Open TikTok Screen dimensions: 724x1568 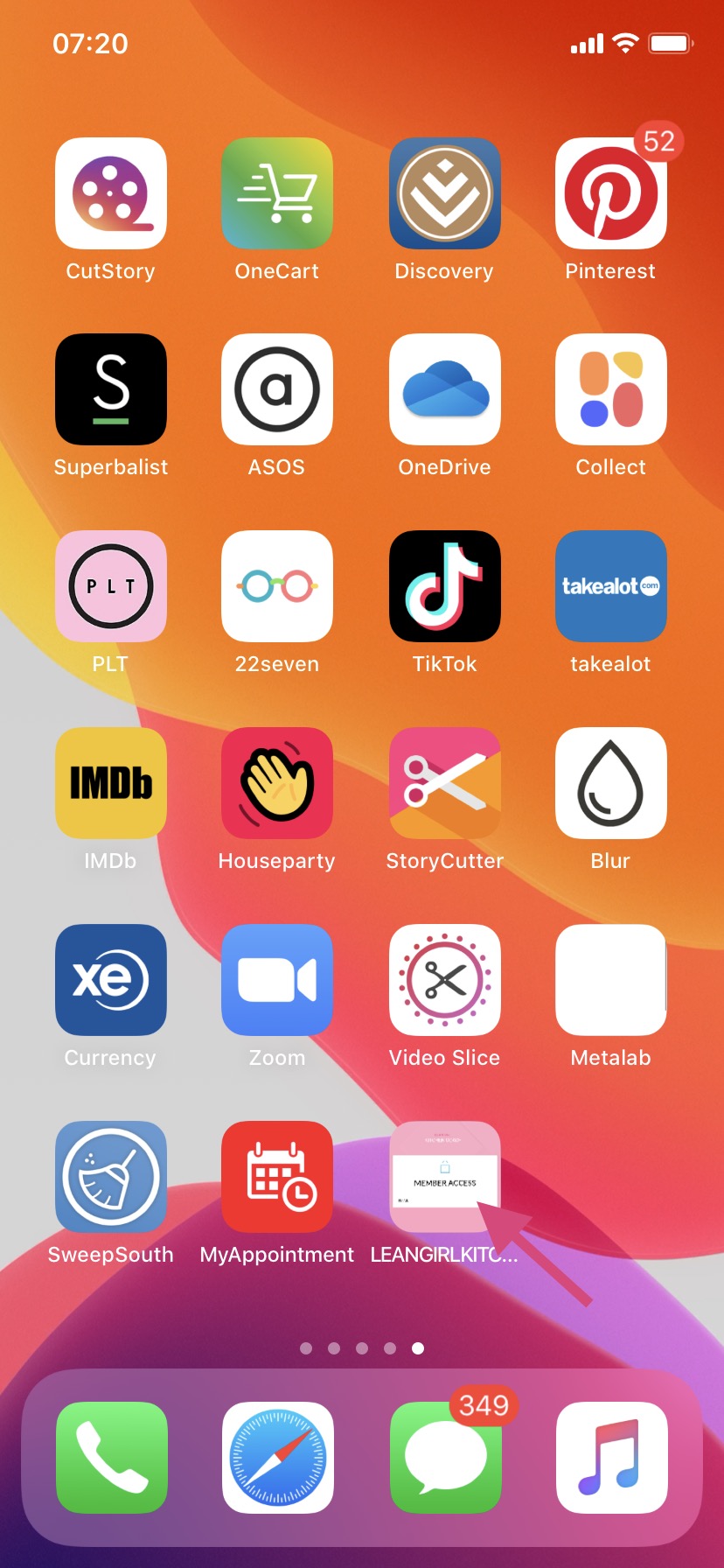tap(444, 586)
